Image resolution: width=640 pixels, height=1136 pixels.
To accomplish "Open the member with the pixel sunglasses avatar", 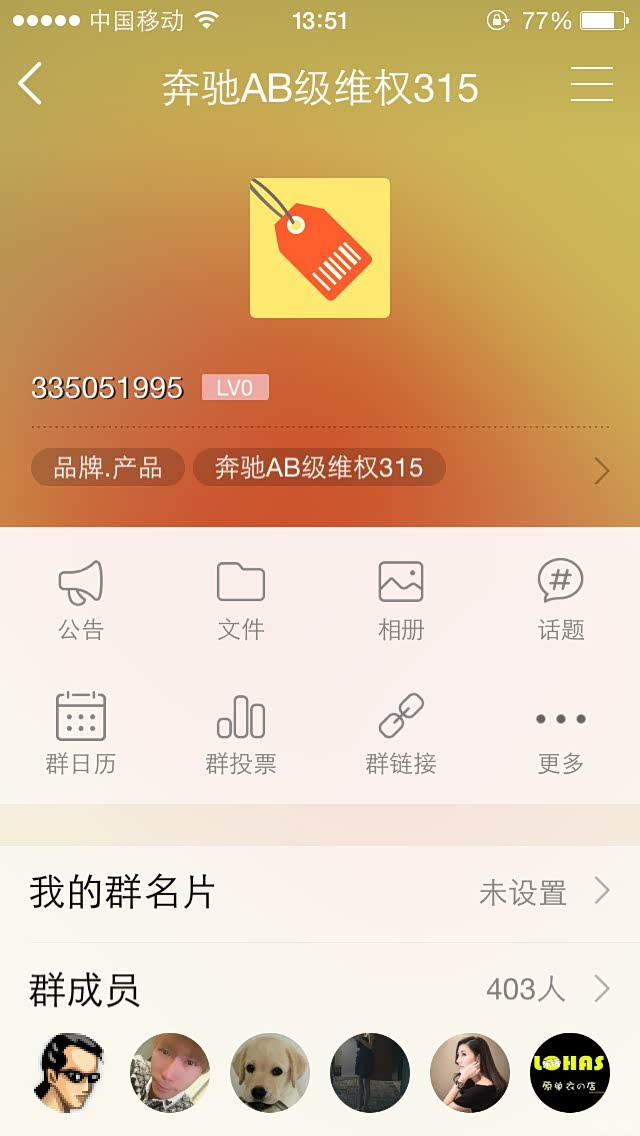I will pyautogui.click(x=70, y=1073).
